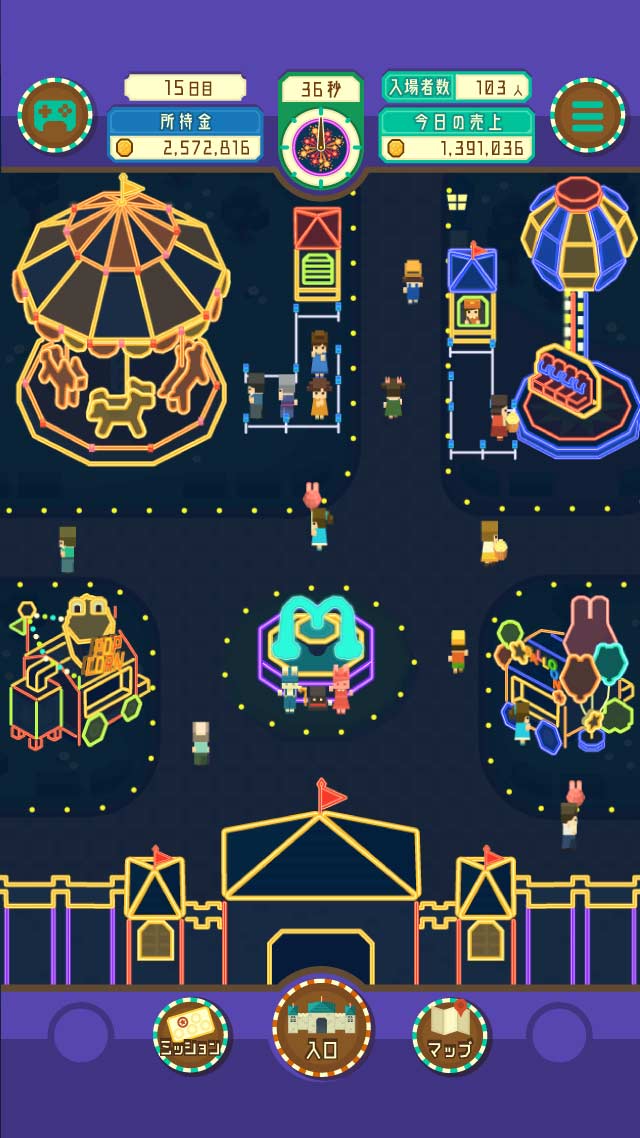Open the hamburger menu
This screenshot has height=1138, width=640.
click(587, 116)
